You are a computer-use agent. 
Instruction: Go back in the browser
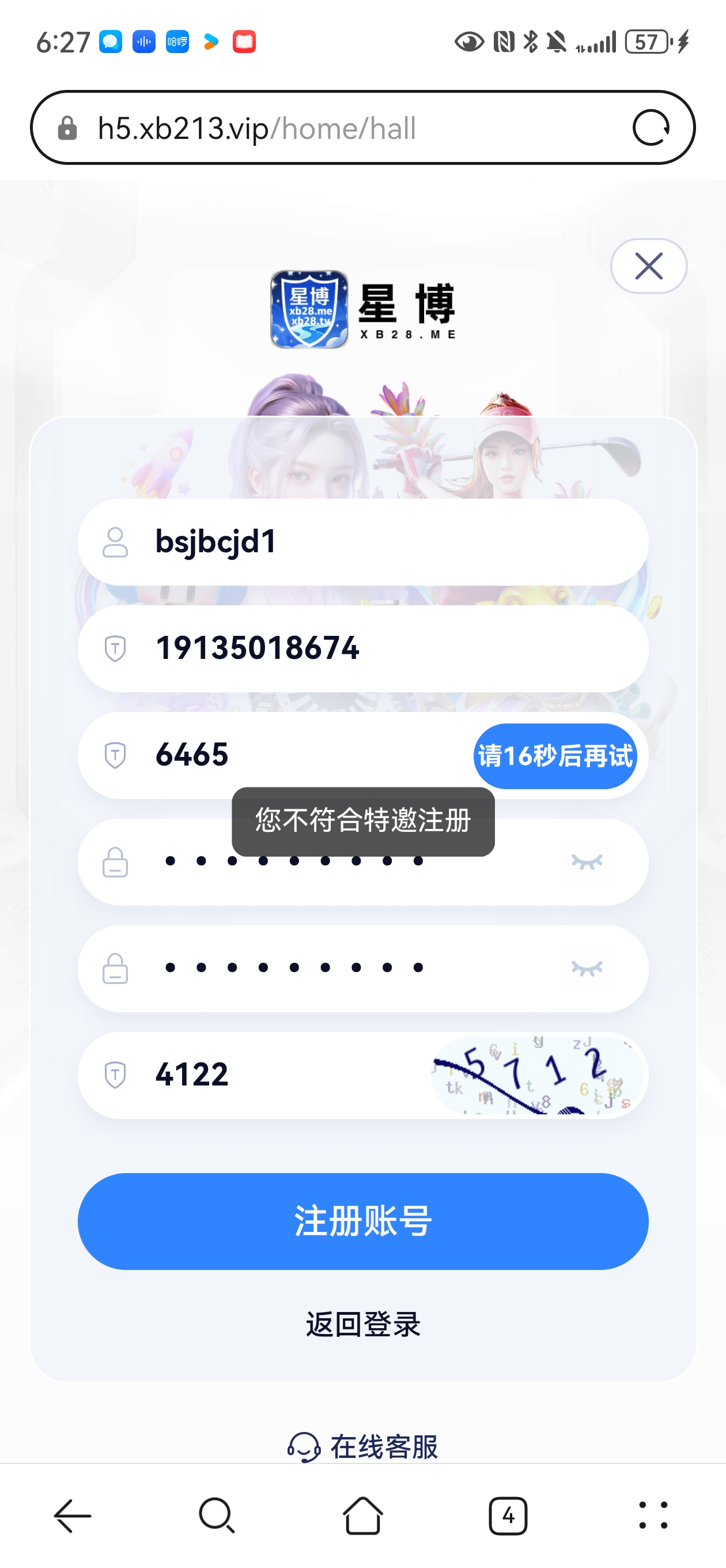73,1516
